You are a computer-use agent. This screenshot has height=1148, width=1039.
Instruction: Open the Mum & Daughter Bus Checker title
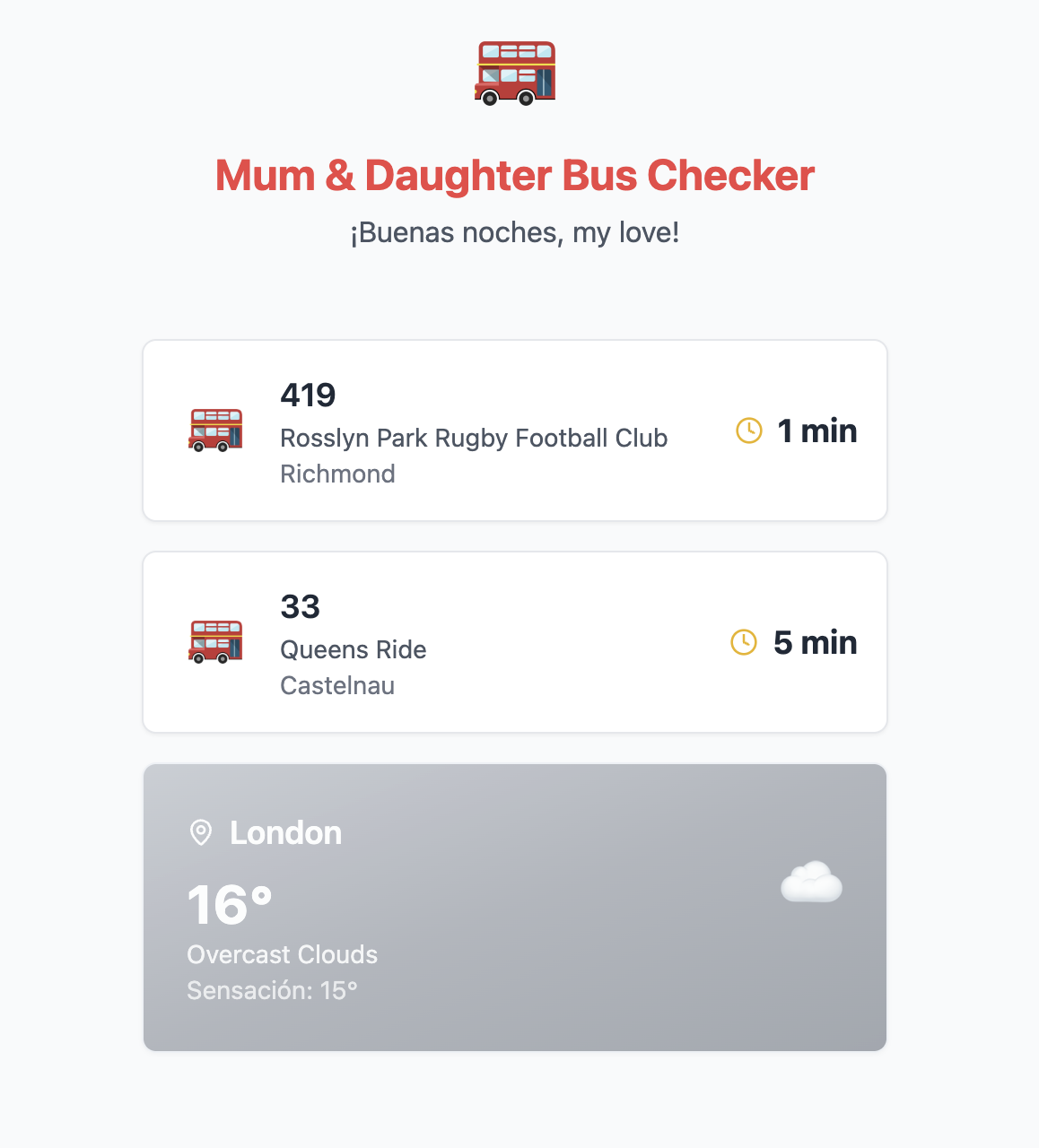tap(514, 176)
